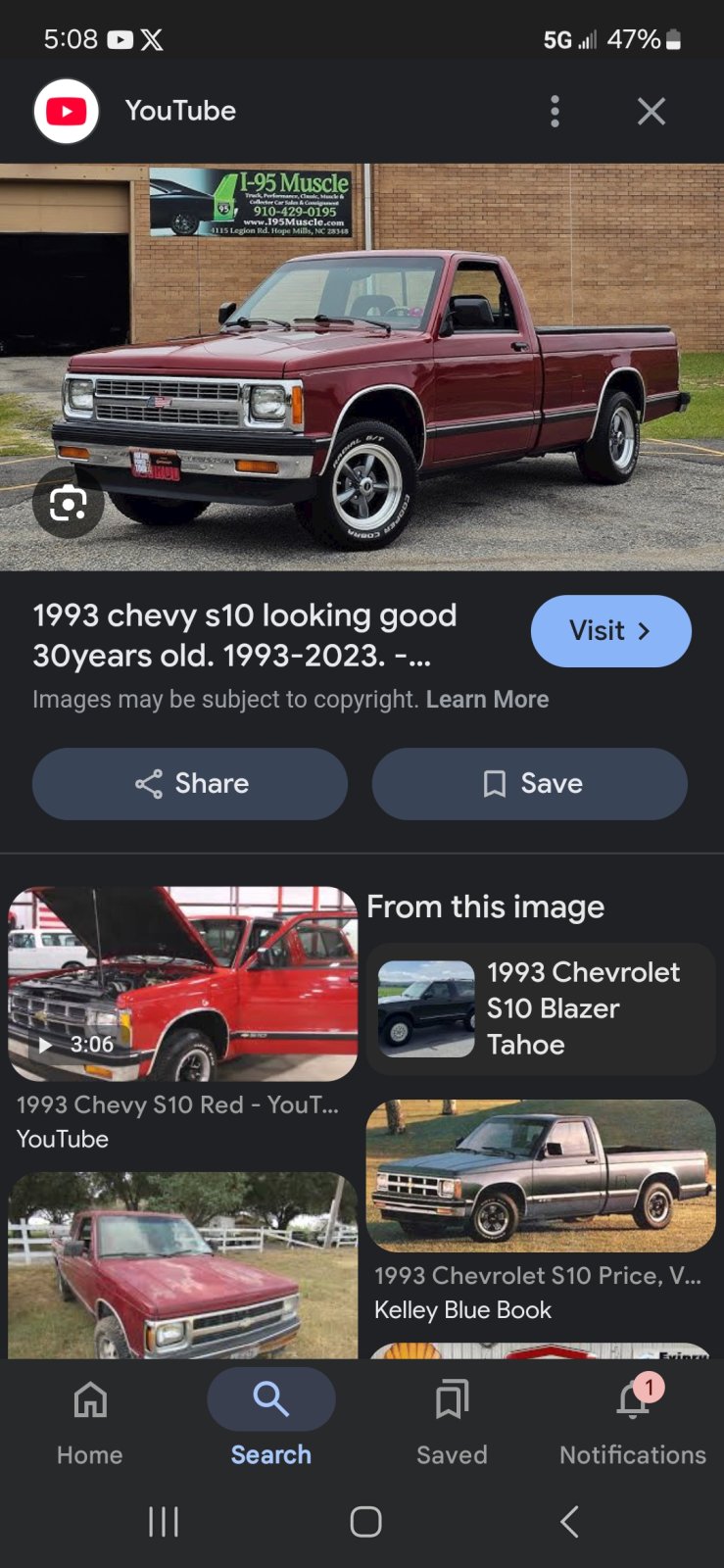Open 1993 Chevrolet S10 Blazer Tahoe result

(541, 1008)
